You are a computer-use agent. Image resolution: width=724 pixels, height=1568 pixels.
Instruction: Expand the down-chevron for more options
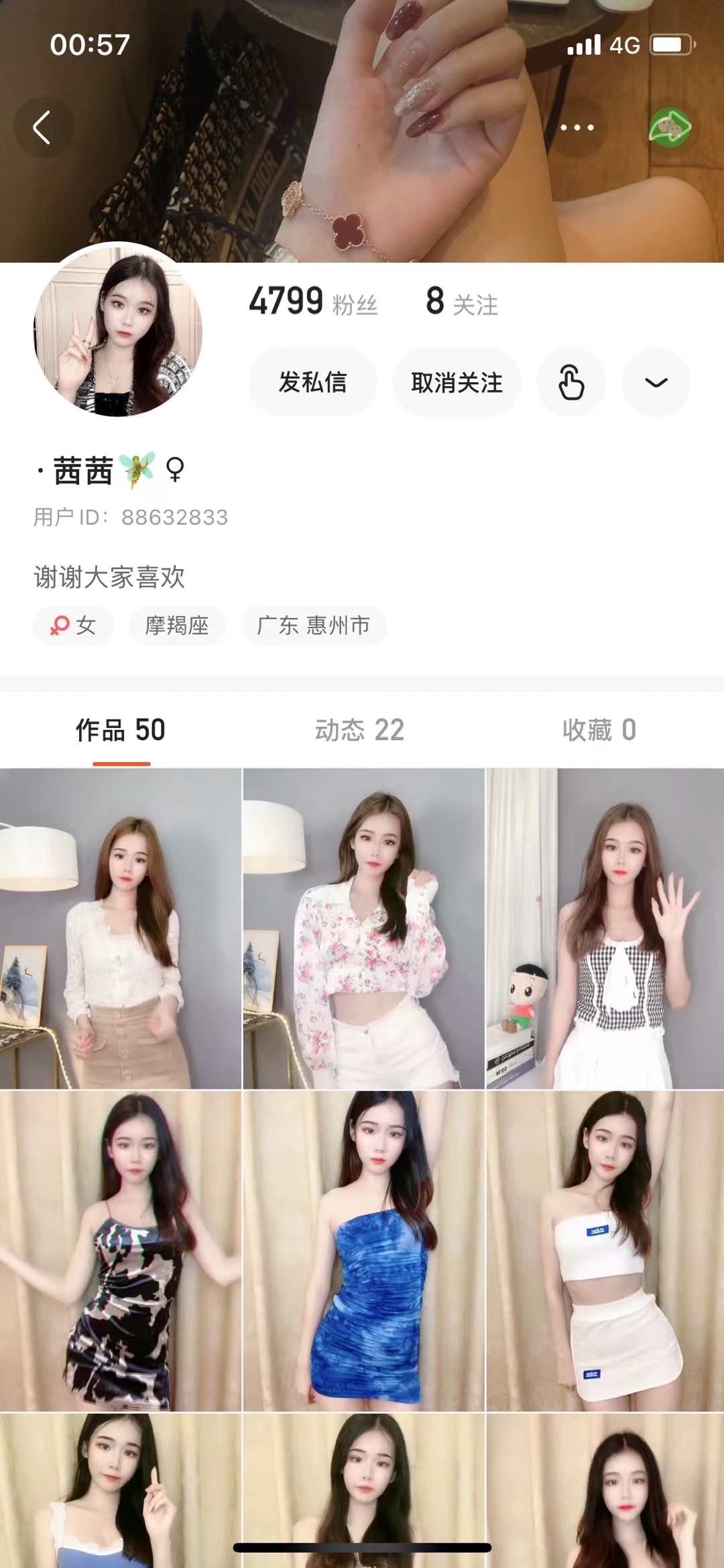pos(656,382)
